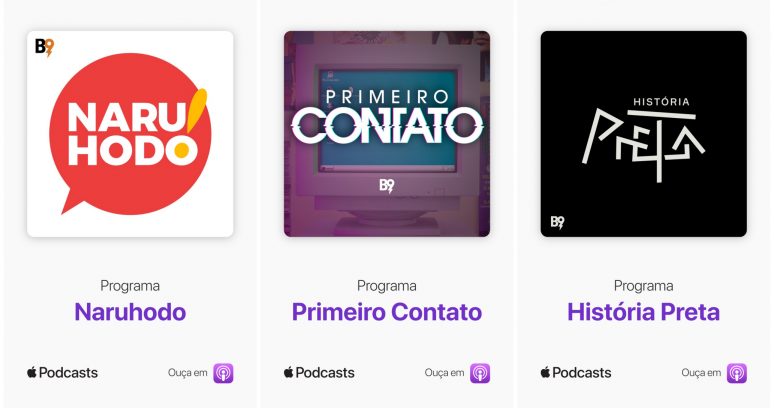Open the Naruhodo program title link
This screenshot has height=408, width=774.
pyautogui.click(x=130, y=312)
